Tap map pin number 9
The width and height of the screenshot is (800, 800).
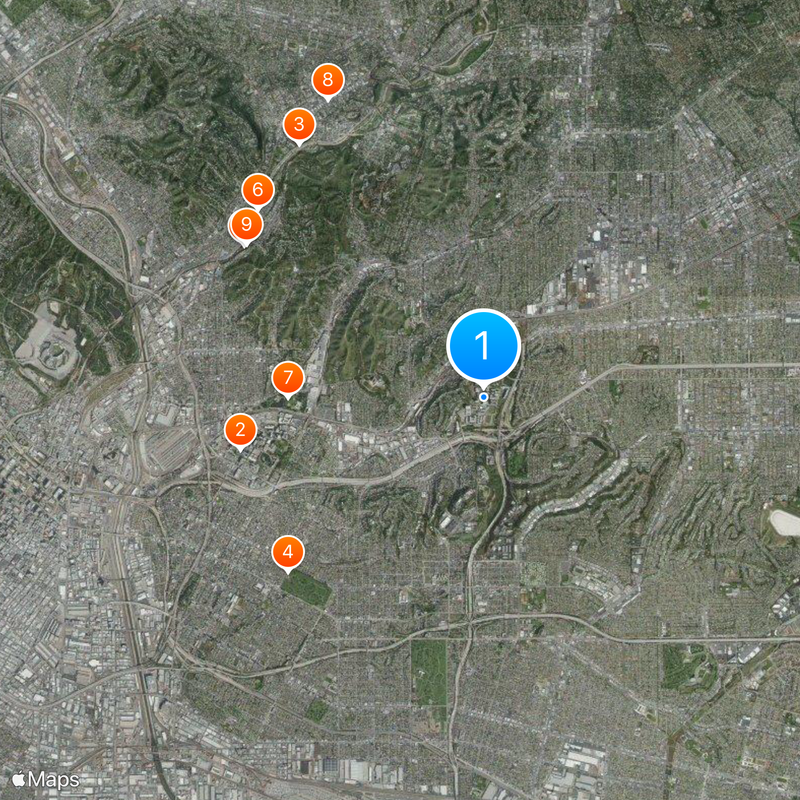click(x=246, y=225)
